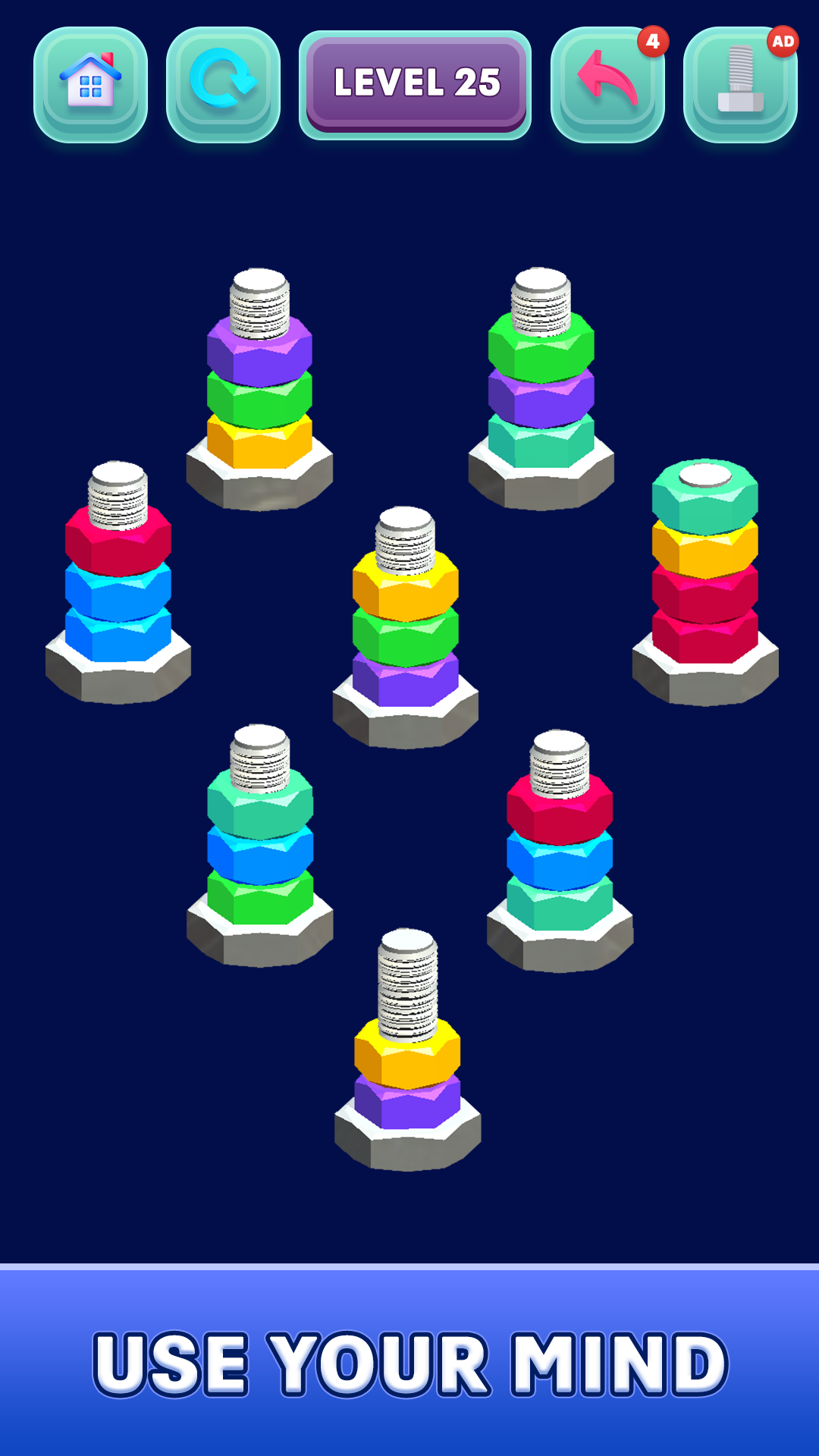Select bolt with red nut over two blue
This screenshot has height=1456, width=819.
118,580
